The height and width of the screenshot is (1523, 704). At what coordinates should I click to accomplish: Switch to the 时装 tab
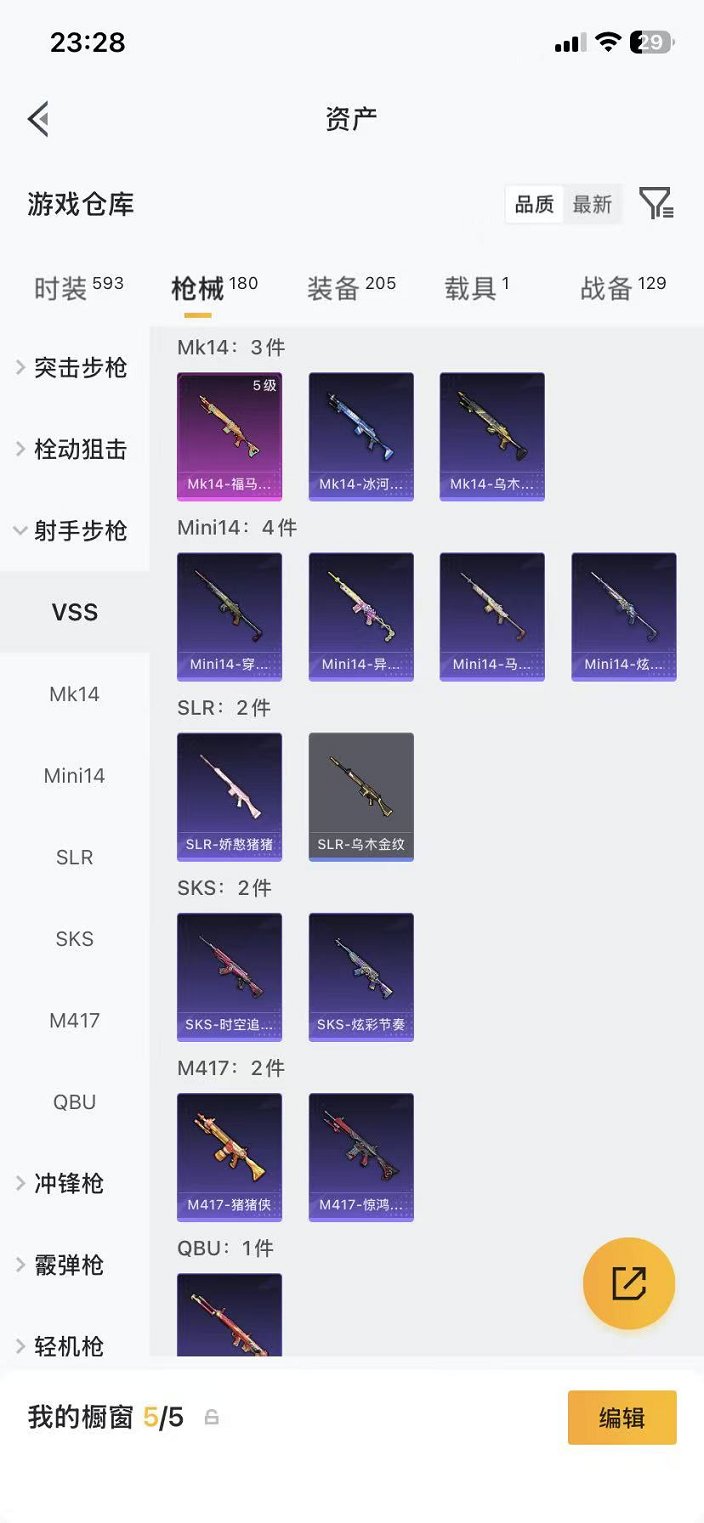point(78,288)
